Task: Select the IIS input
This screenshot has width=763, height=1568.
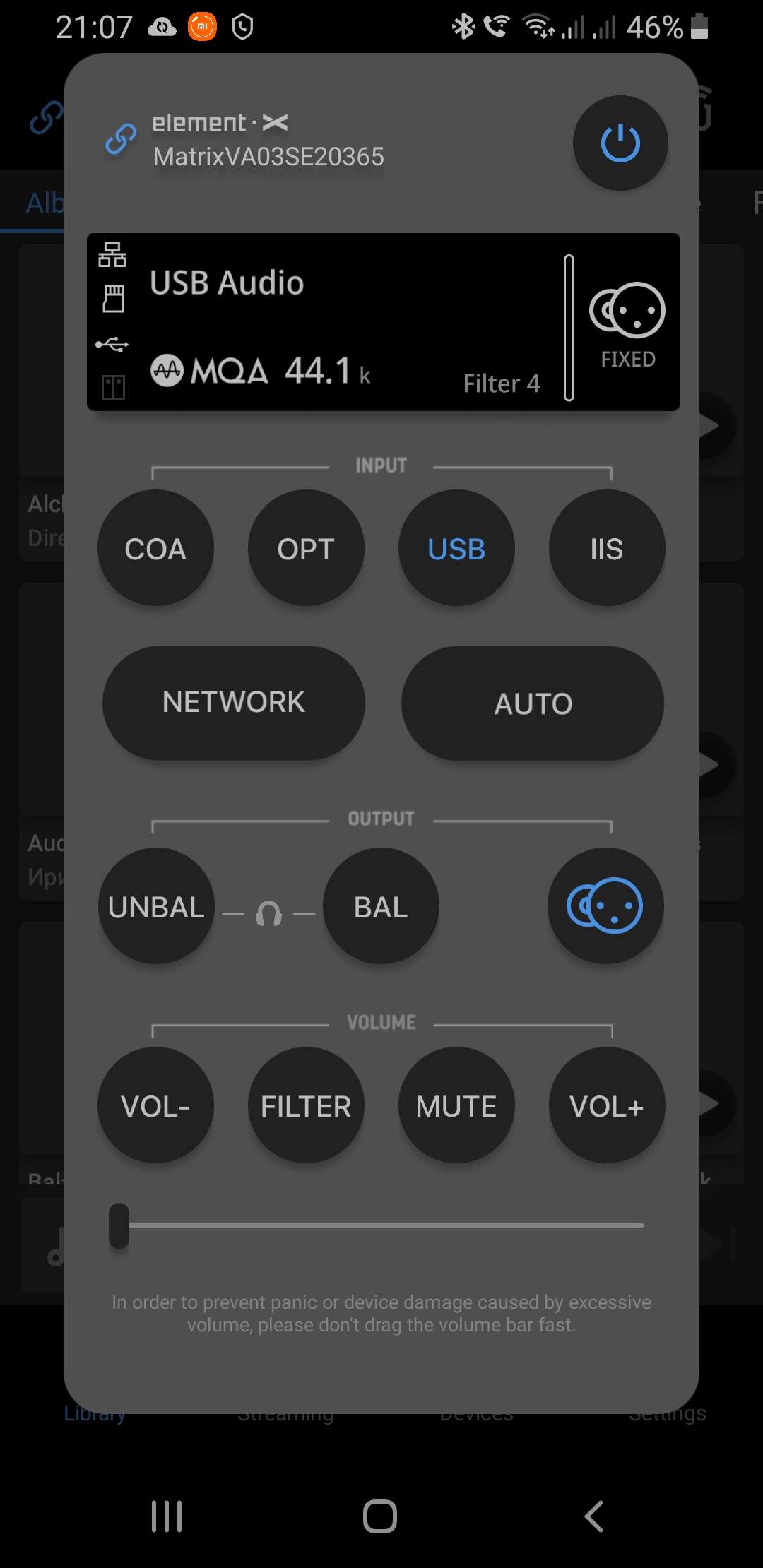Action: tap(607, 548)
